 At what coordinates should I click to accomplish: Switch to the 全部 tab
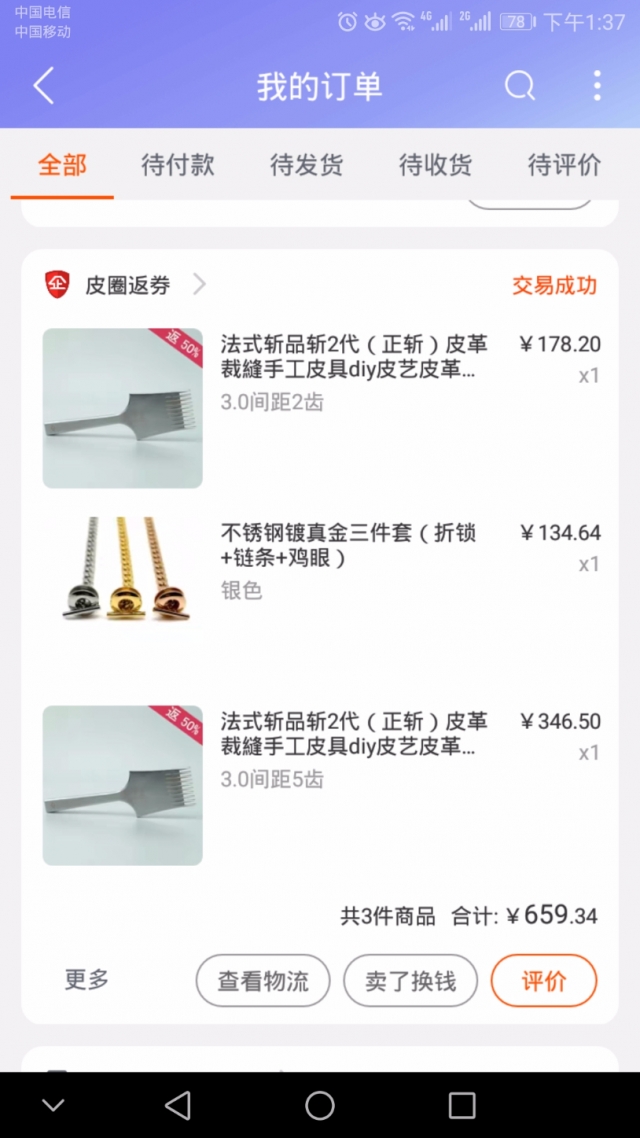tap(62, 165)
